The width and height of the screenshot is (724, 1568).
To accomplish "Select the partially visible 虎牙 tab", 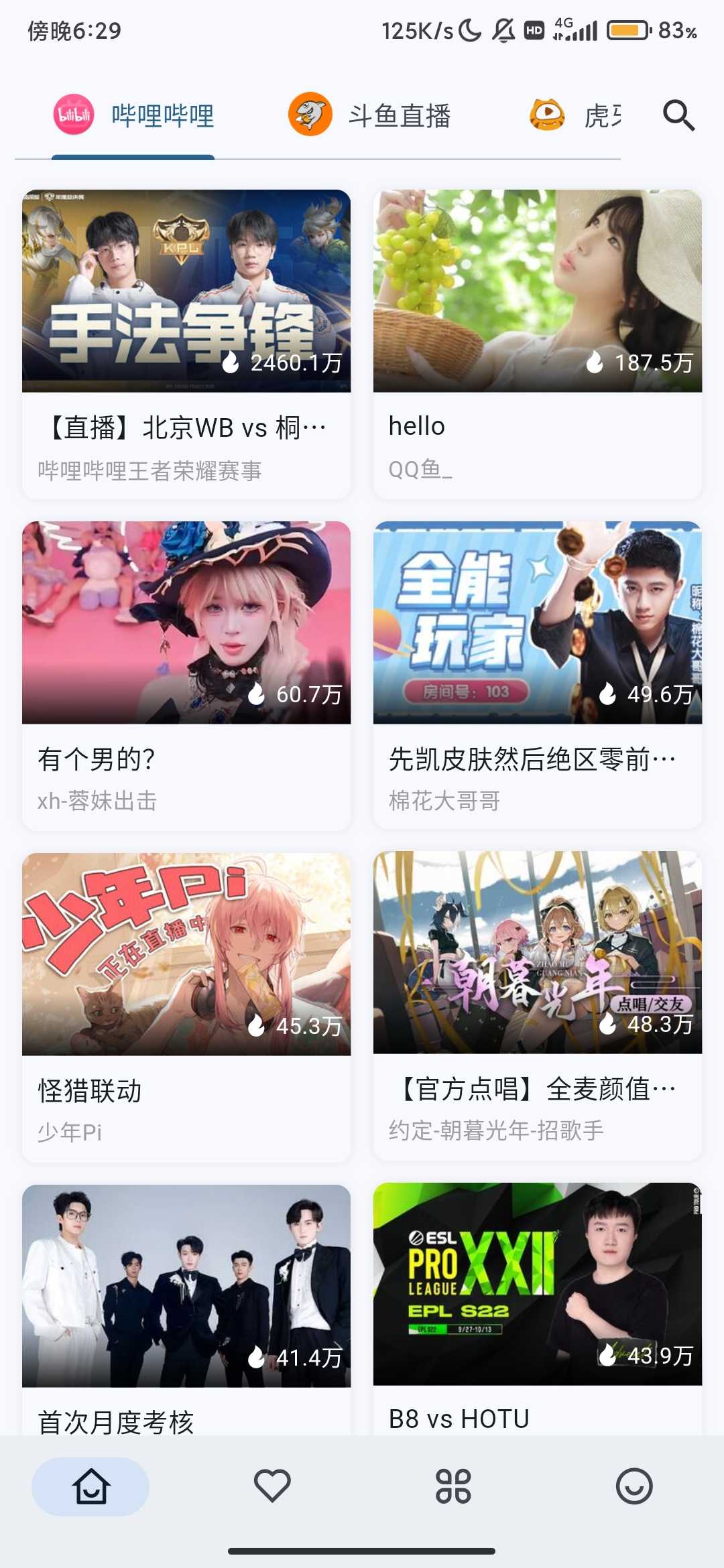I will click(x=577, y=115).
